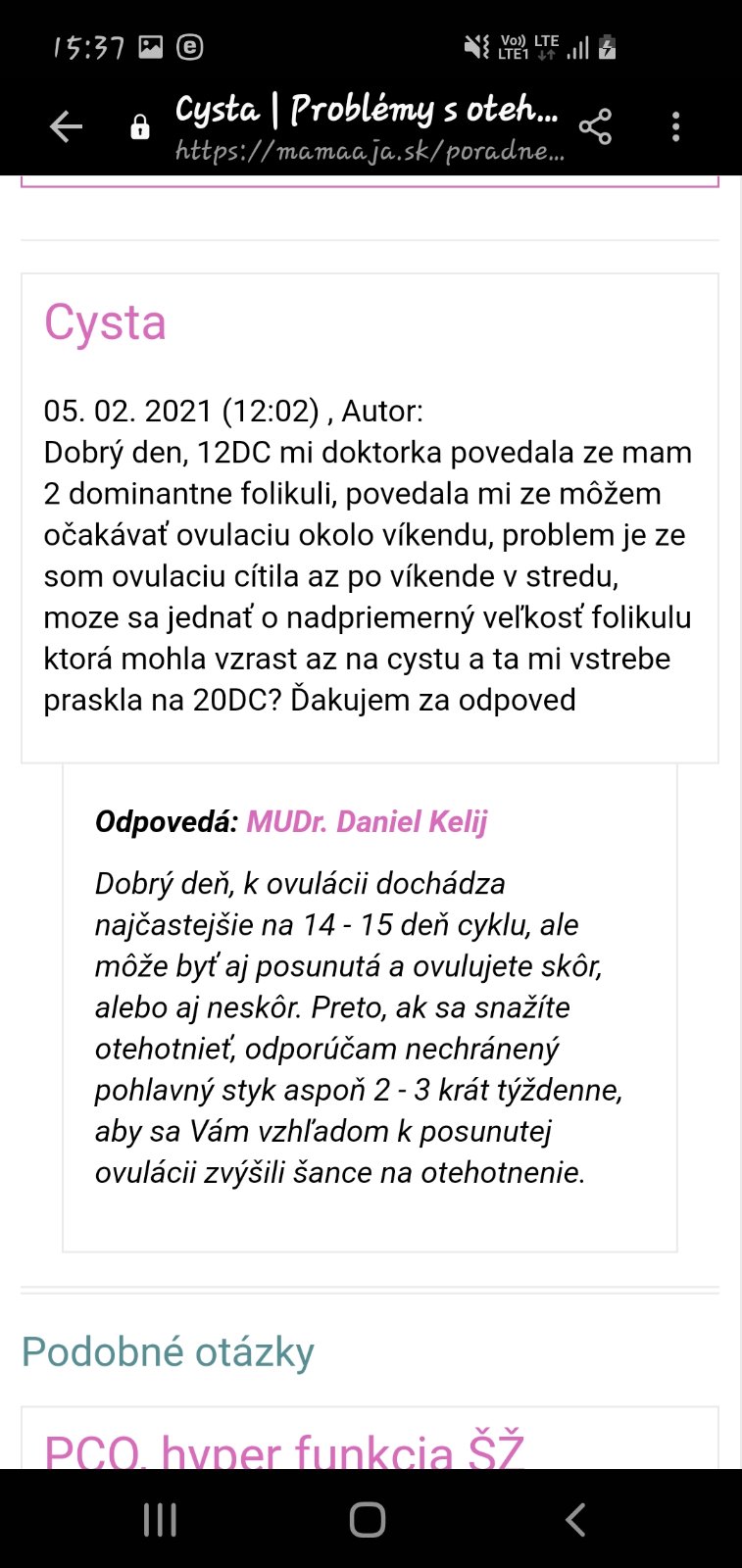742x1568 pixels.
Task: View the page's security lock info
Action: pos(140,127)
